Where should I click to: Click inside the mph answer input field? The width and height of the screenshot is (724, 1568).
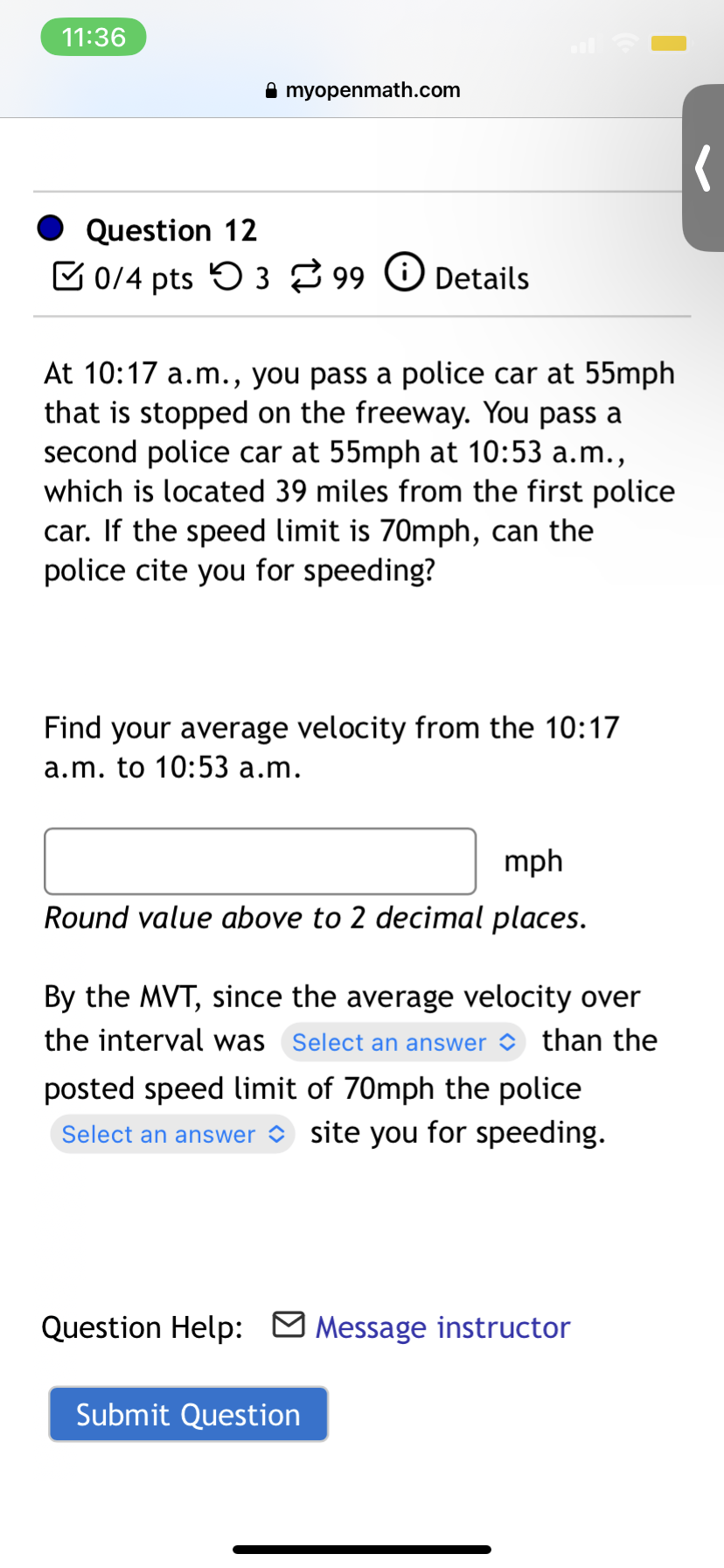click(x=260, y=860)
